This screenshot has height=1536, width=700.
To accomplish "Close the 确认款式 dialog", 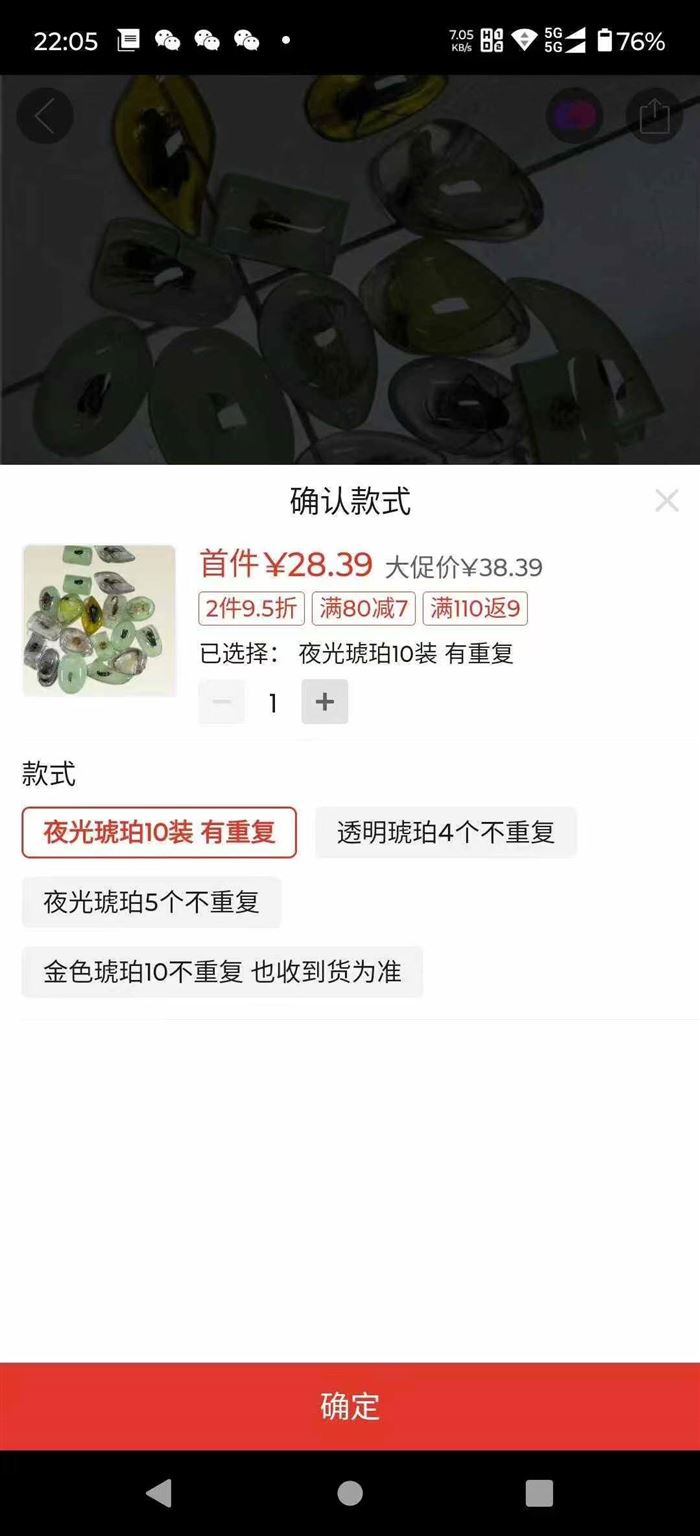I will (666, 501).
